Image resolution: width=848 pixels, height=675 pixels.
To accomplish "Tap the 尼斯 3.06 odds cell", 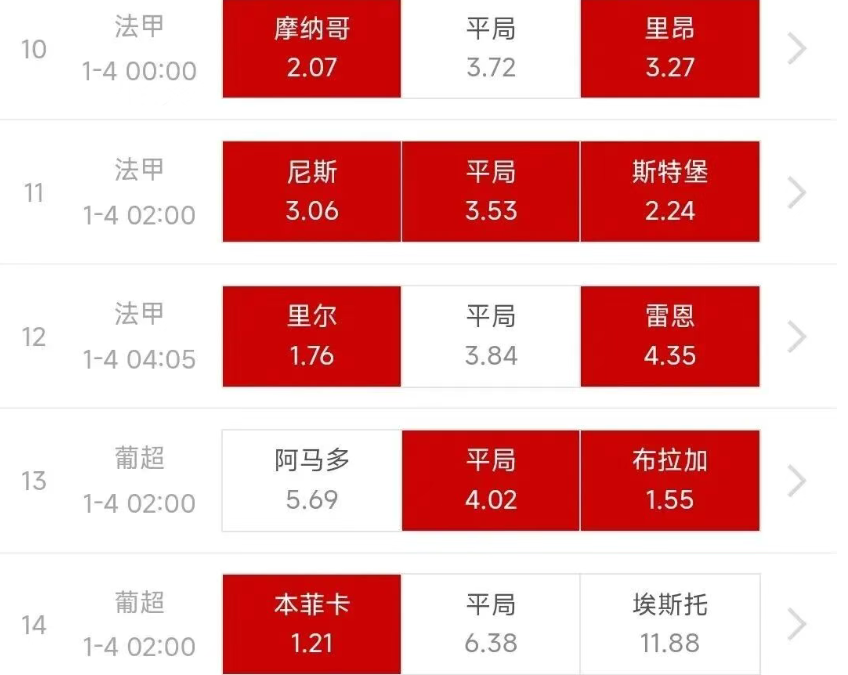I will (x=311, y=191).
